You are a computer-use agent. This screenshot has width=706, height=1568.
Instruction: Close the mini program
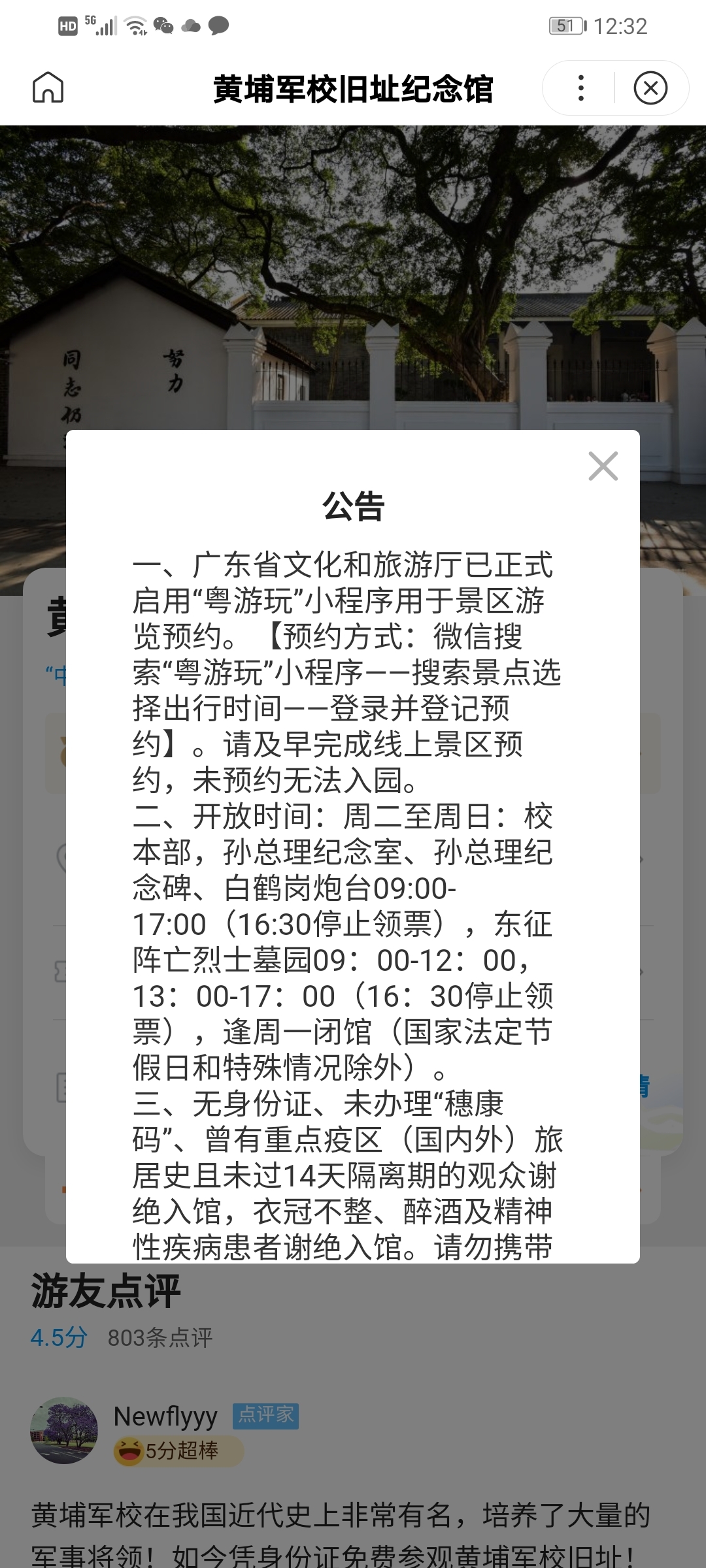click(x=650, y=88)
